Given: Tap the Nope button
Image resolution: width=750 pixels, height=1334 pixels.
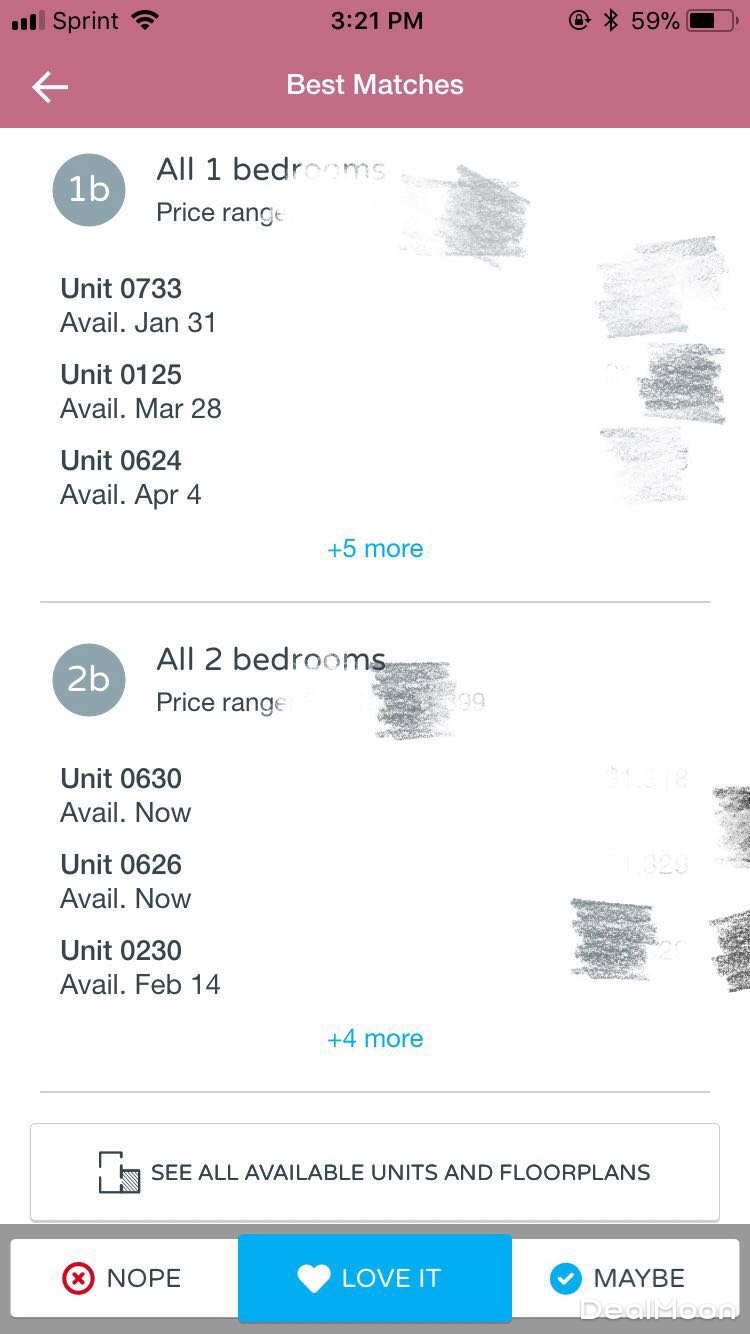Looking at the screenshot, I should point(123,1278).
